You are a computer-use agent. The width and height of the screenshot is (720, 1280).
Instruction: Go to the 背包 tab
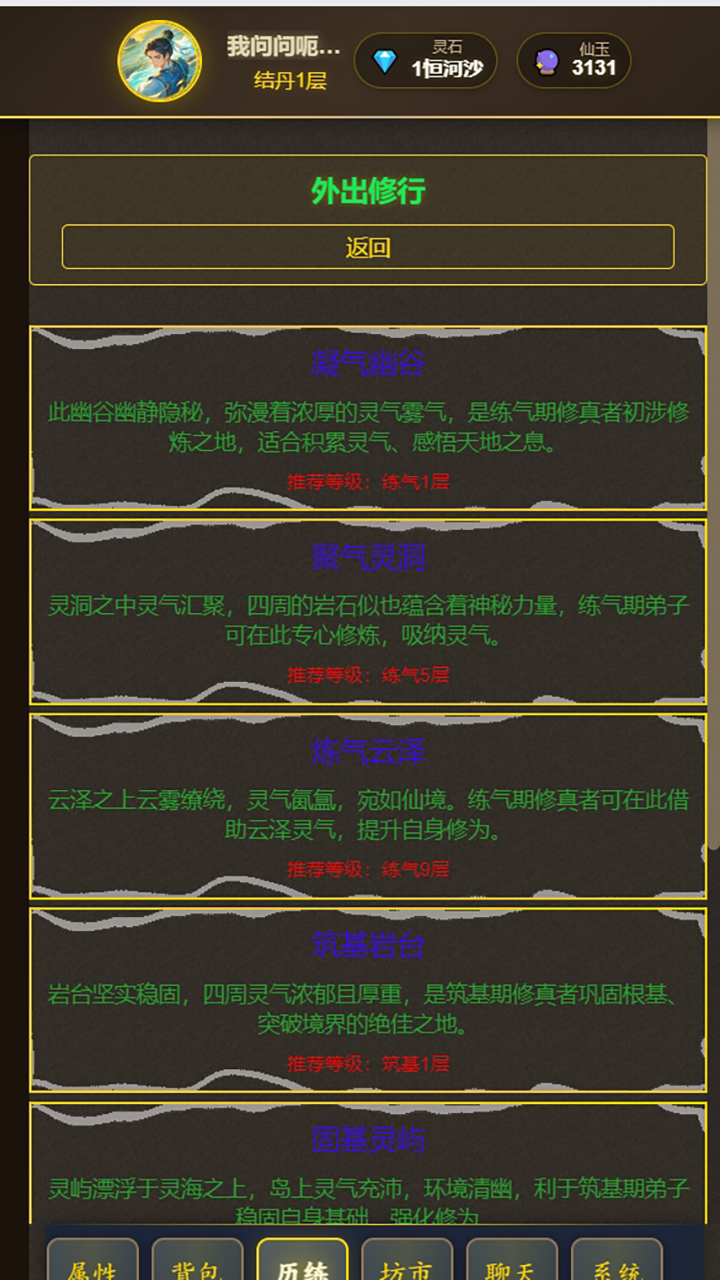pos(197,1262)
